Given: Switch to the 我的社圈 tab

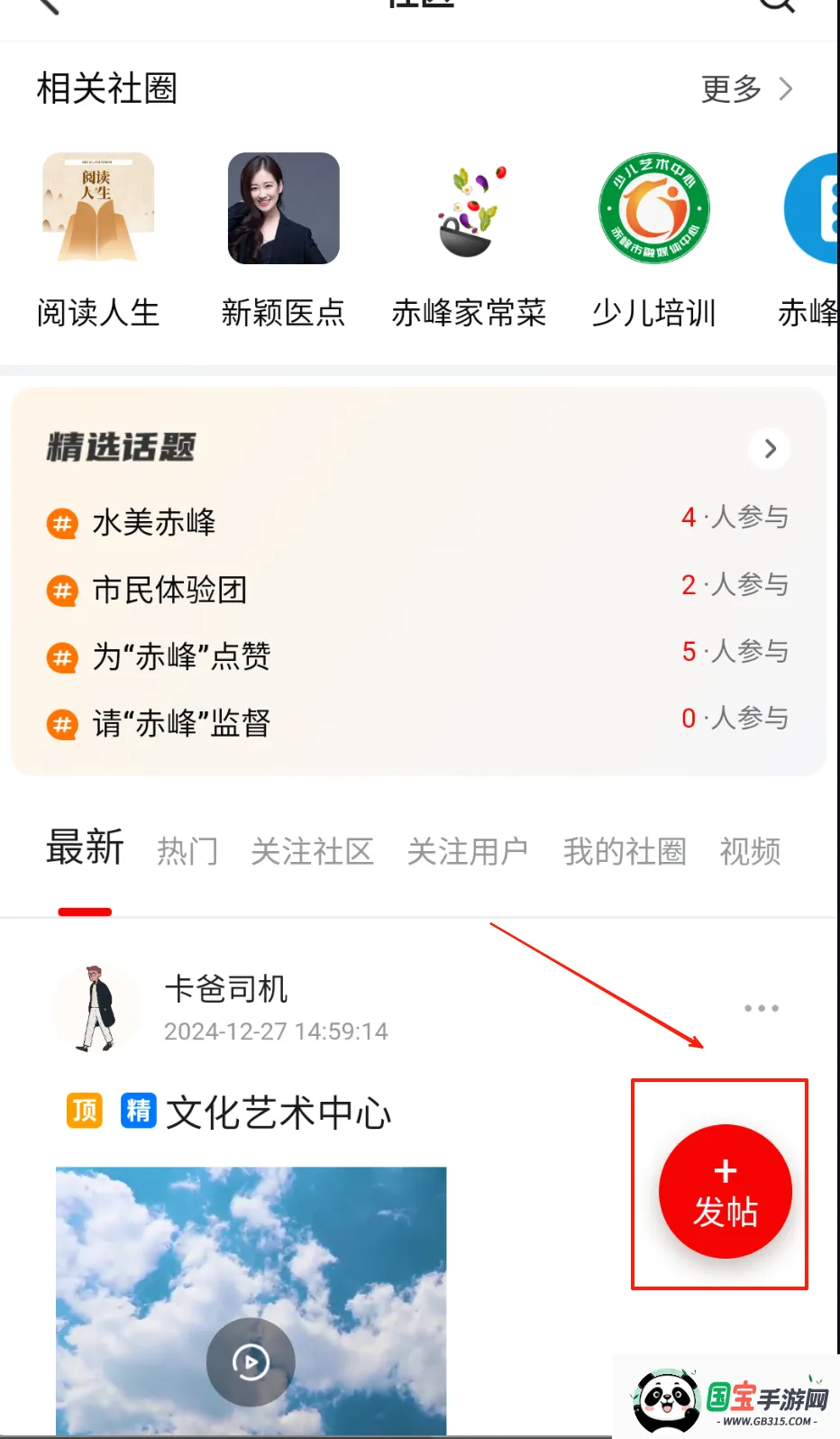Looking at the screenshot, I should click(625, 851).
